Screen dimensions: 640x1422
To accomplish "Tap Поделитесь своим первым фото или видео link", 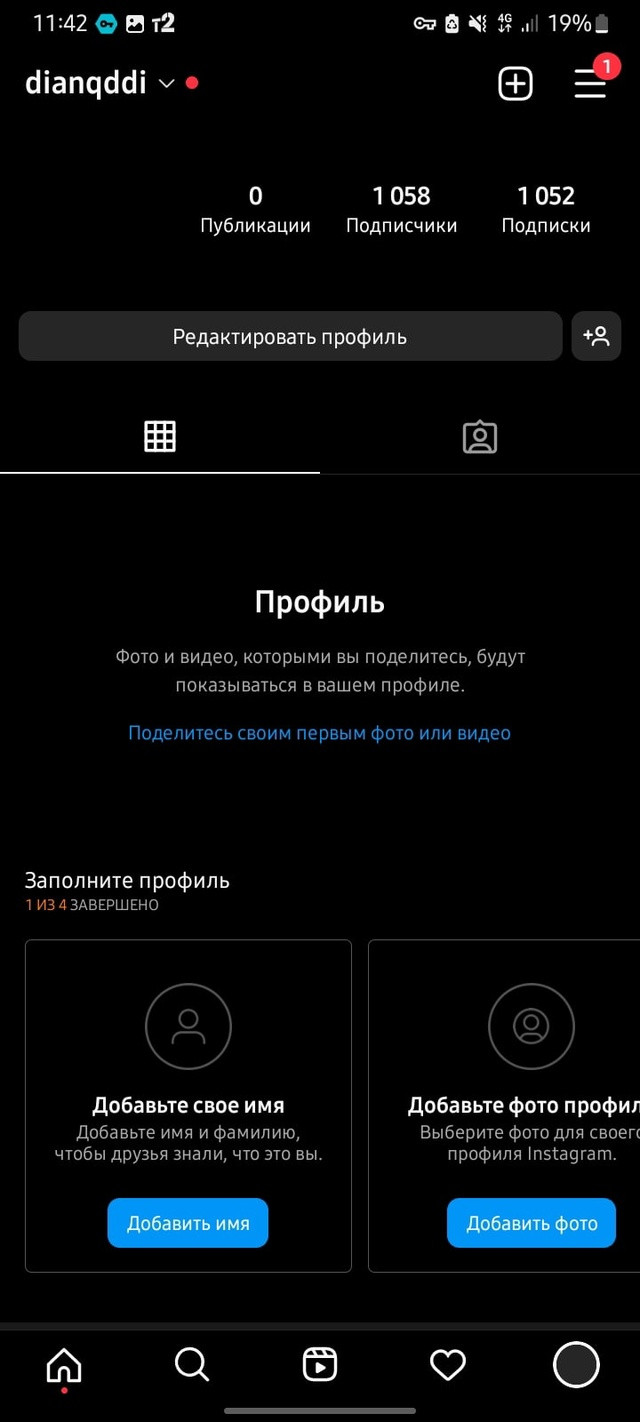I will pyautogui.click(x=319, y=733).
